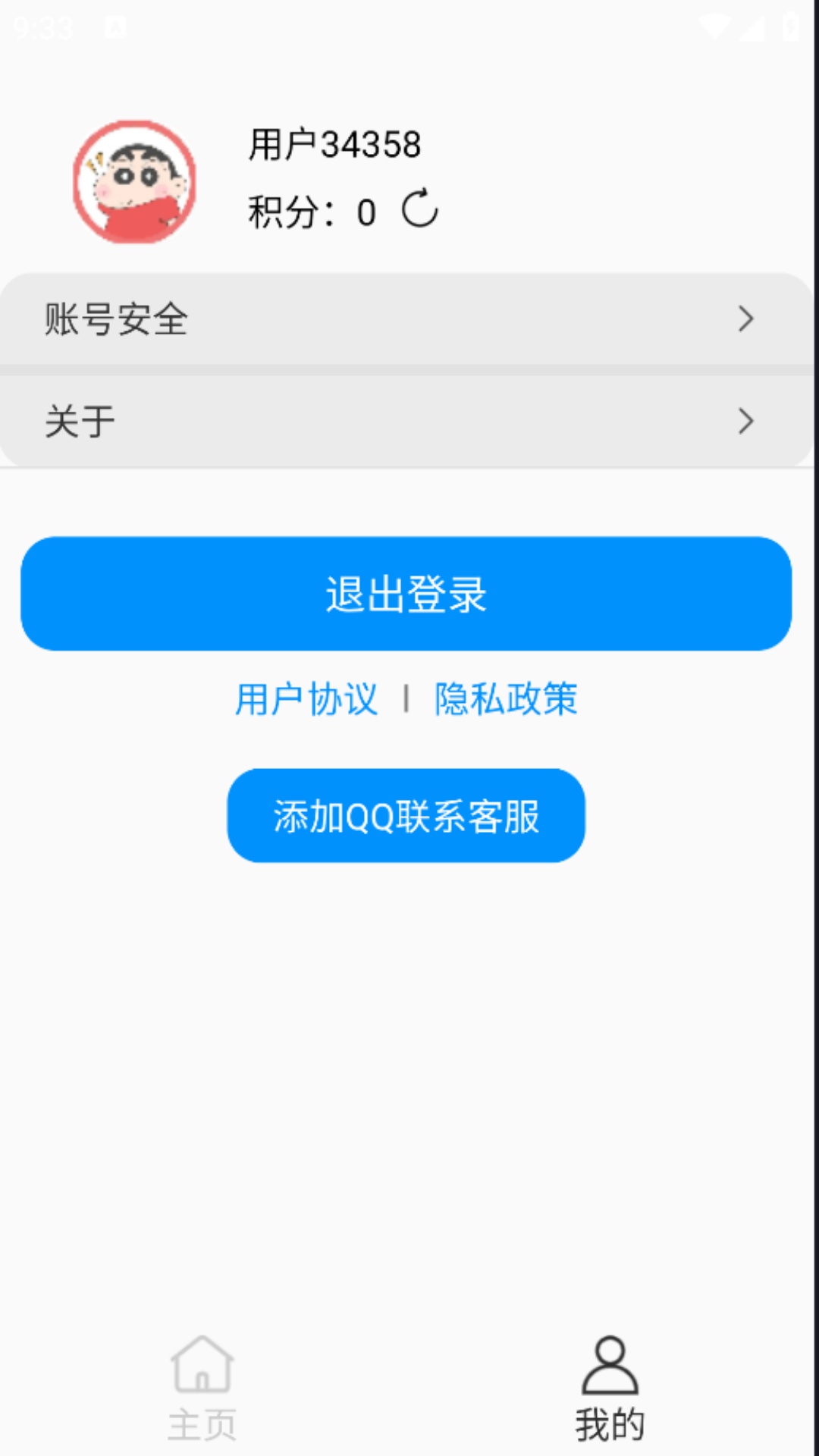
Task: View the 隐私政策 privacy policy
Action: coord(506,698)
